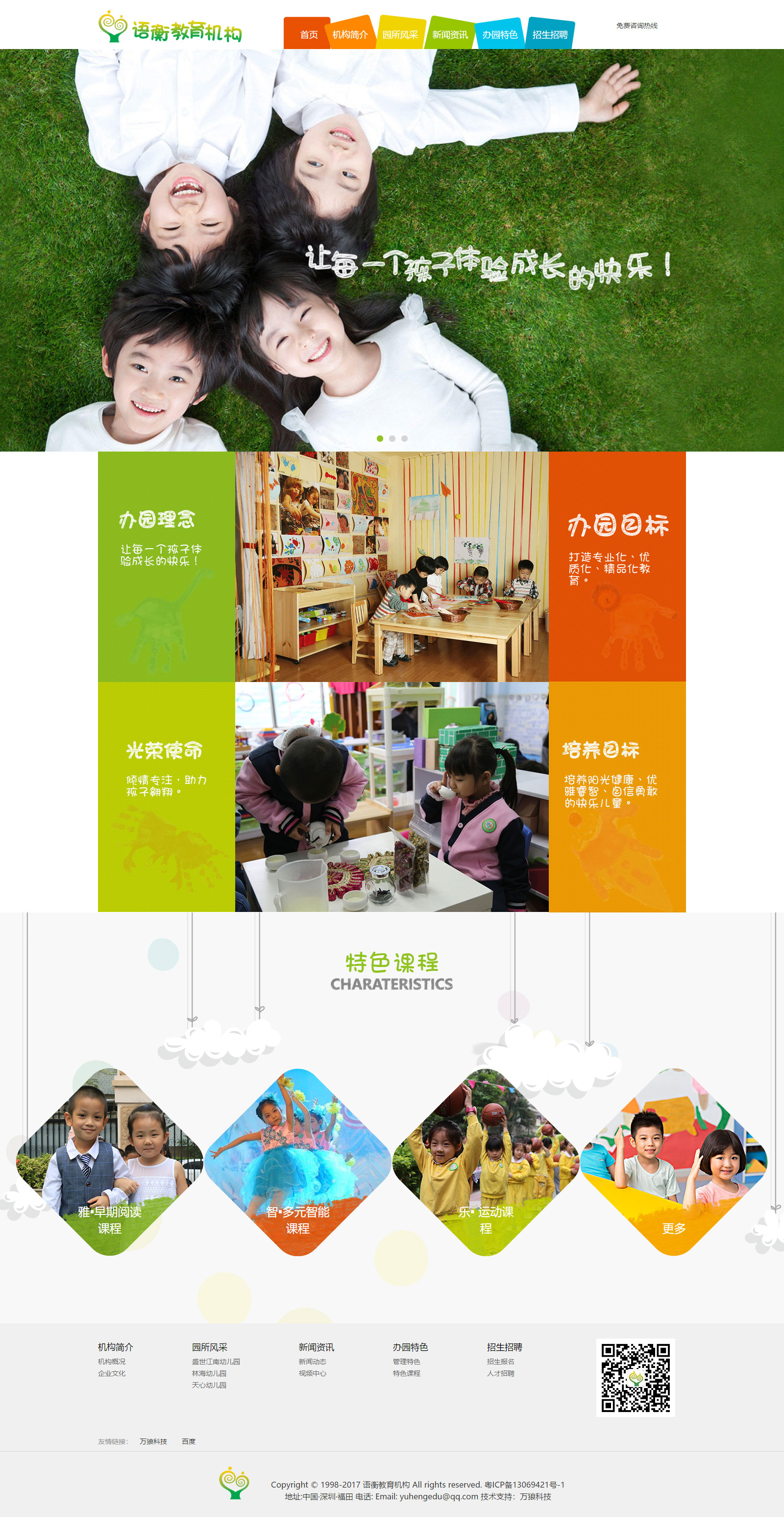Open the 人才招聘 footer link
The width and height of the screenshot is (784, 1517).
[x=501, y=1373]
